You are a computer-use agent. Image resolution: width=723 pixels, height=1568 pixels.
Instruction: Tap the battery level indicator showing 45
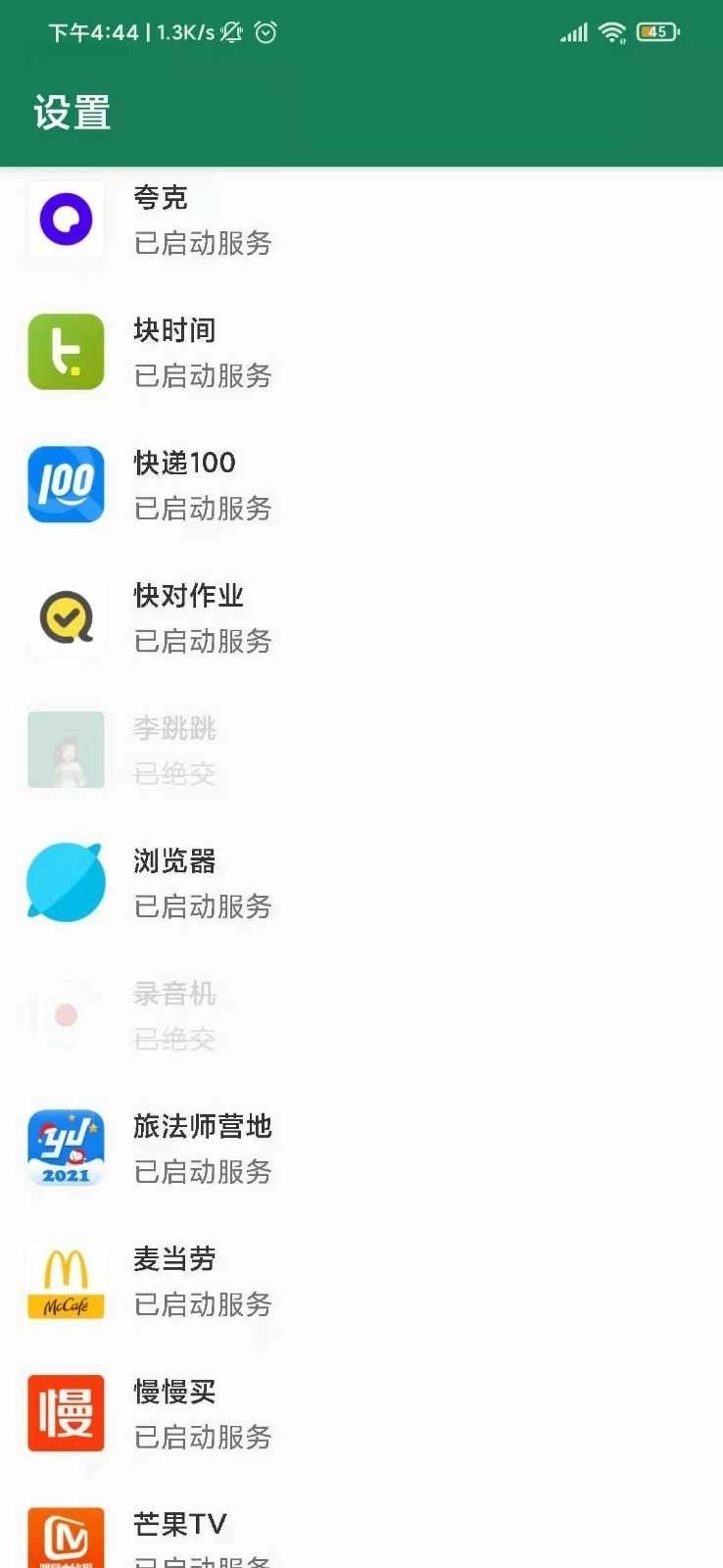[x=658, y=31]
